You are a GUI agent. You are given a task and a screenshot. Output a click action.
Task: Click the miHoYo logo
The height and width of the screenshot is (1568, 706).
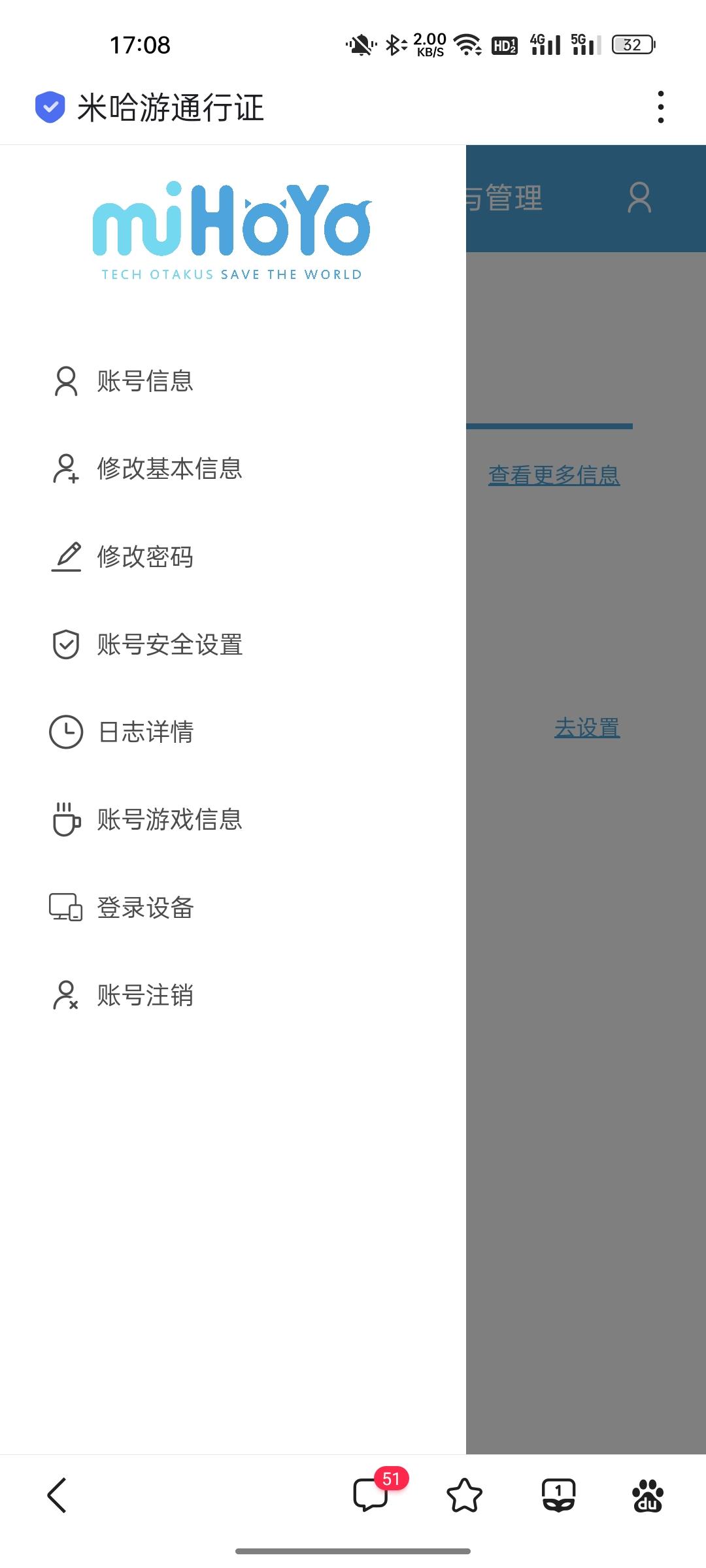tap(232, 225)
